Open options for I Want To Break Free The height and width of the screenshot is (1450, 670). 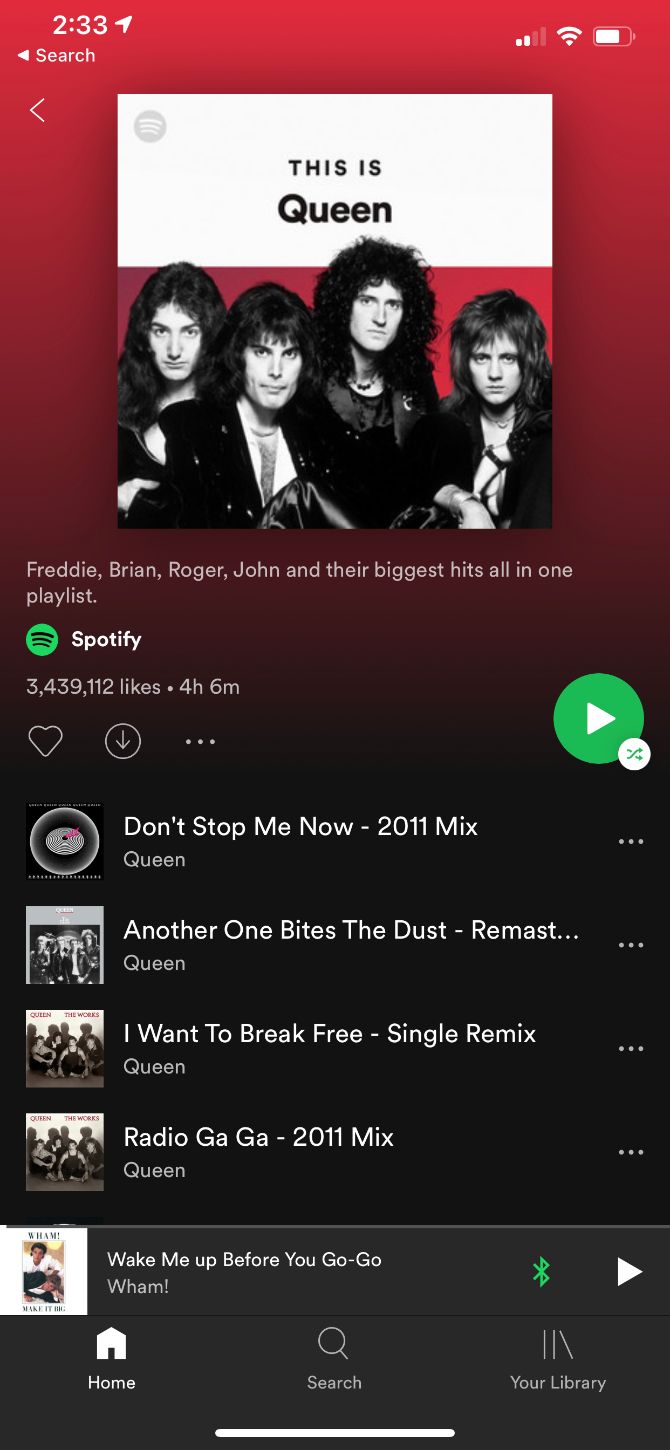tap(631, 1049)
